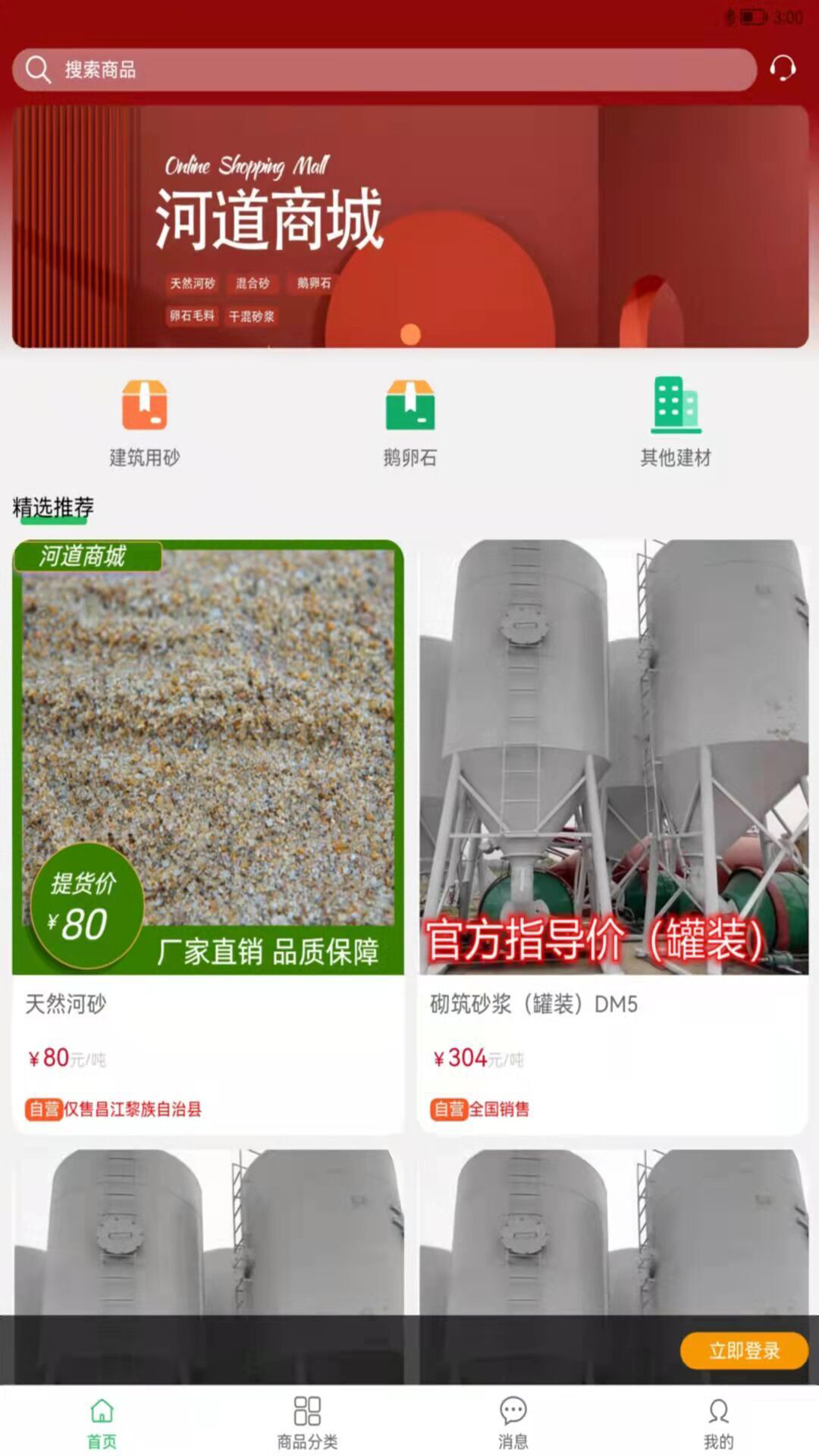Go to the 商品分类 tab
The height and width of the screenshot is (1456, 819).
[307, 1423]
